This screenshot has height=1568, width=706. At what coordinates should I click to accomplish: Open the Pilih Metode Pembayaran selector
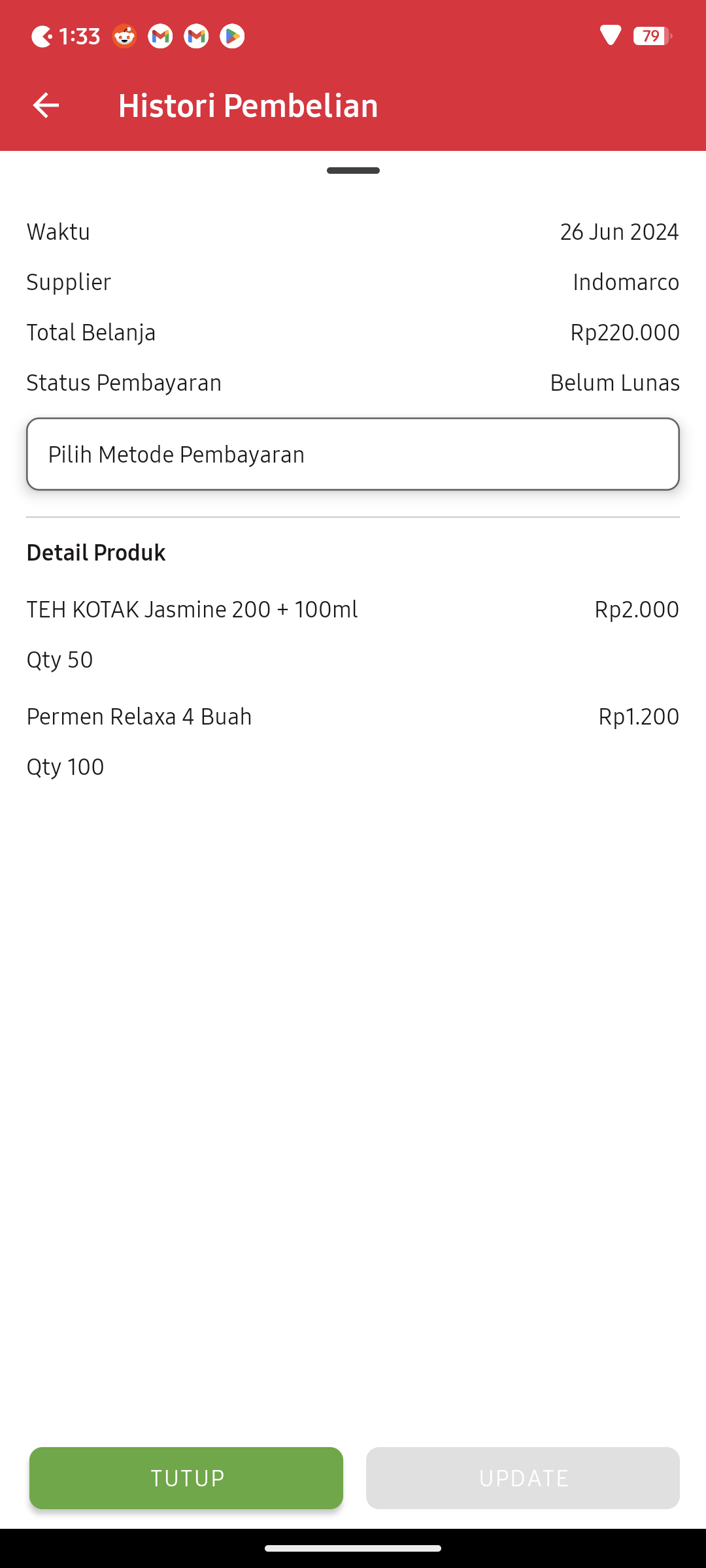353,453
